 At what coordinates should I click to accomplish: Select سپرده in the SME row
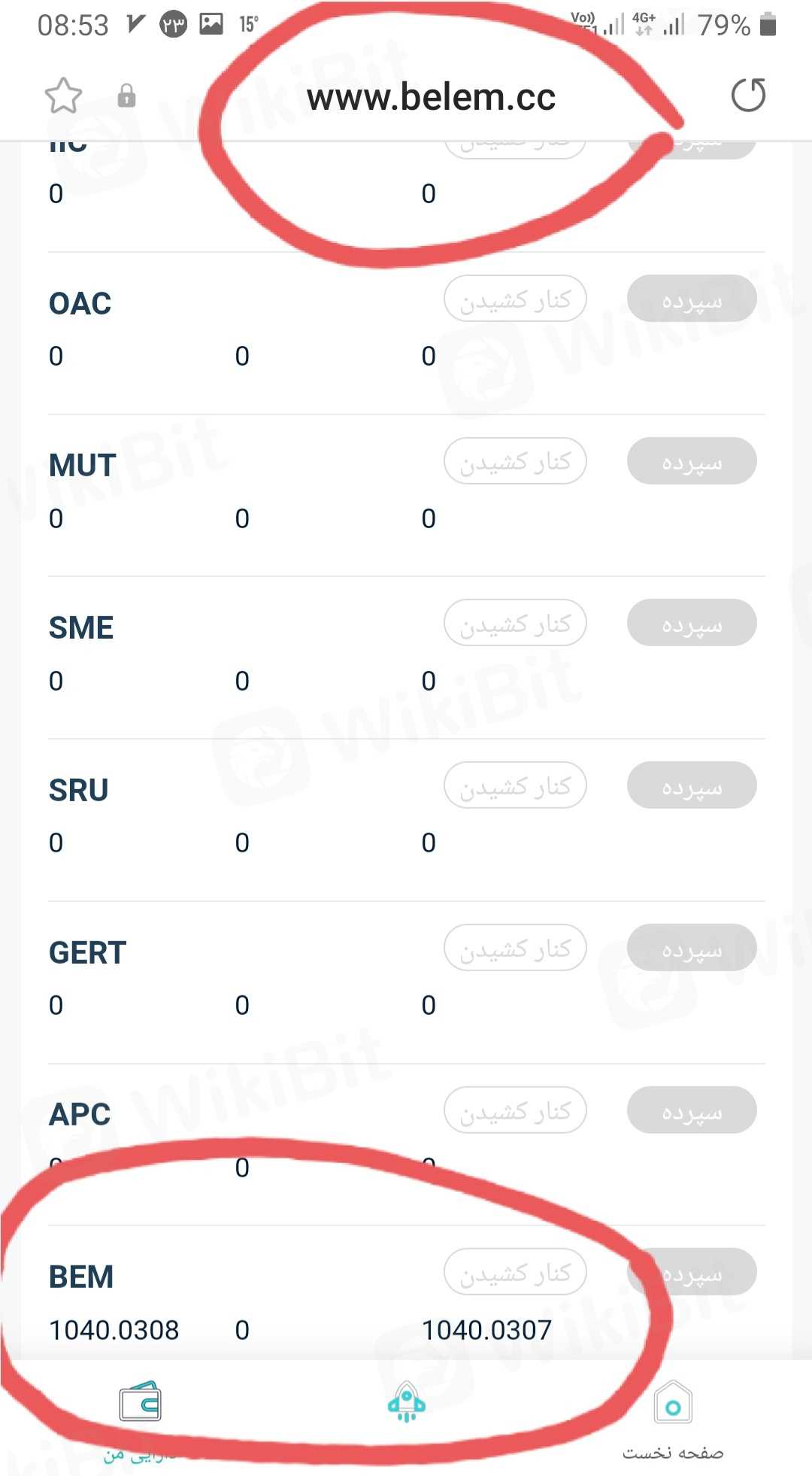click(692, 624)
